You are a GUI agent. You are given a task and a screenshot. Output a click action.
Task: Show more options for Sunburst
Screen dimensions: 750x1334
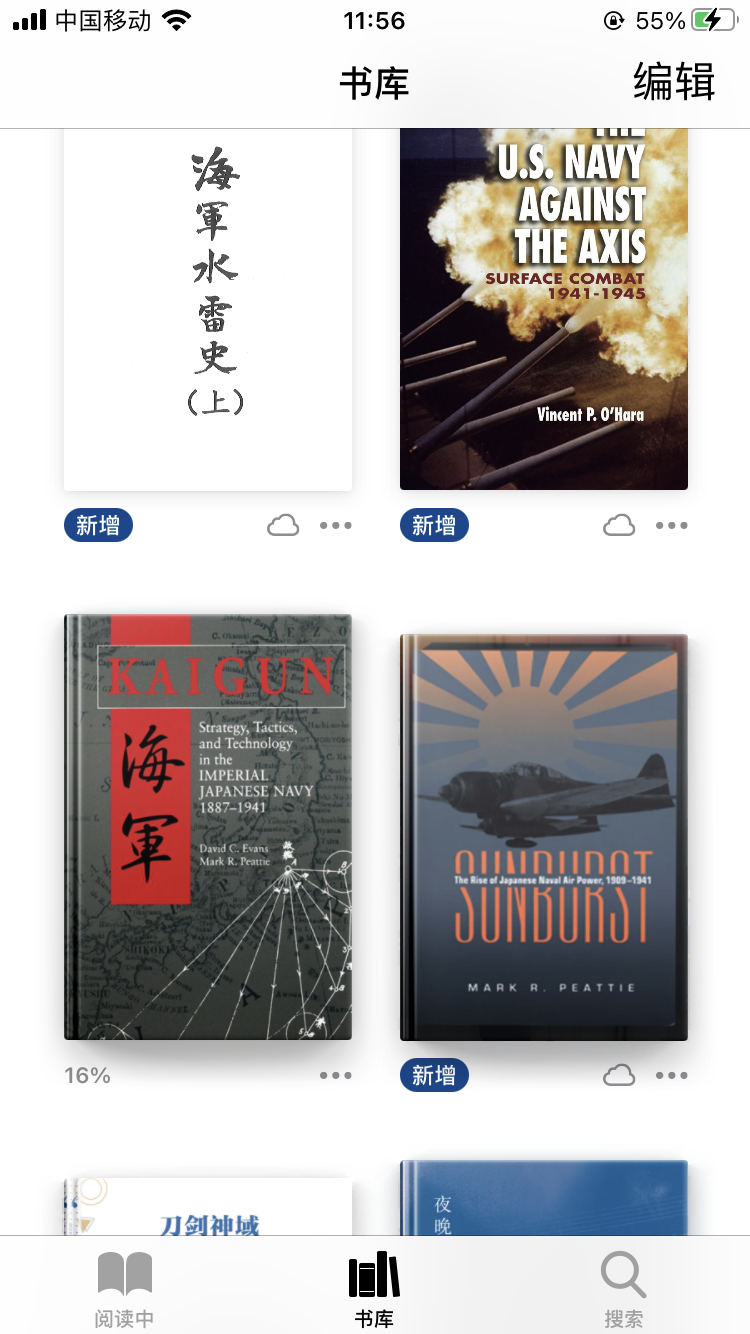[672, 1075]
